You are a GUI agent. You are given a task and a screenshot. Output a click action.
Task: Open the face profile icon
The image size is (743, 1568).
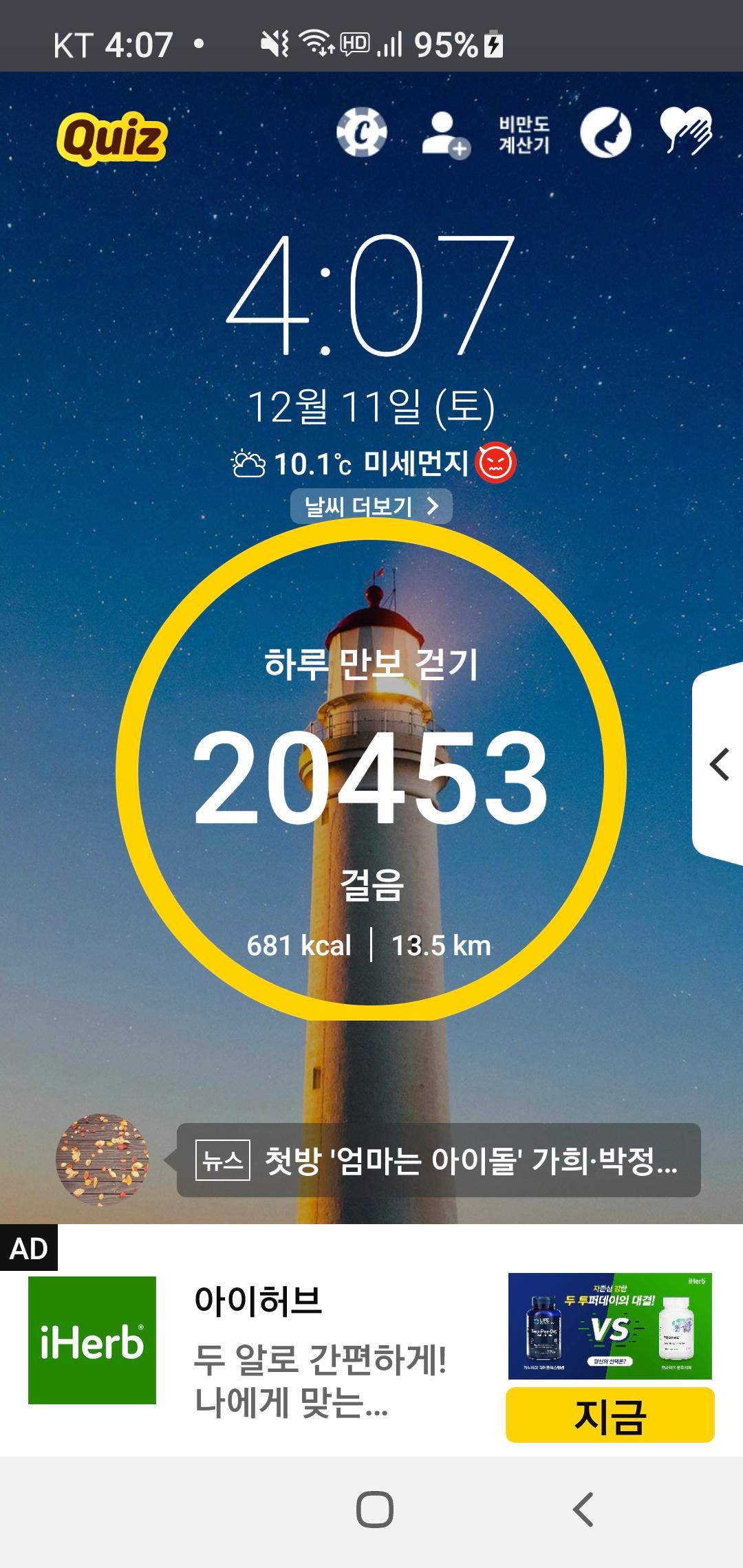pyautogui.click(x=605, y=133)
